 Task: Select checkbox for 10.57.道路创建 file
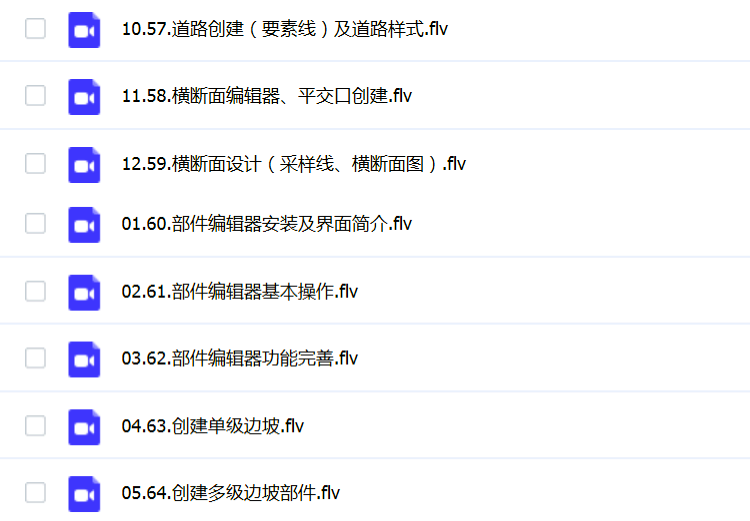click(x=36, y=29)
